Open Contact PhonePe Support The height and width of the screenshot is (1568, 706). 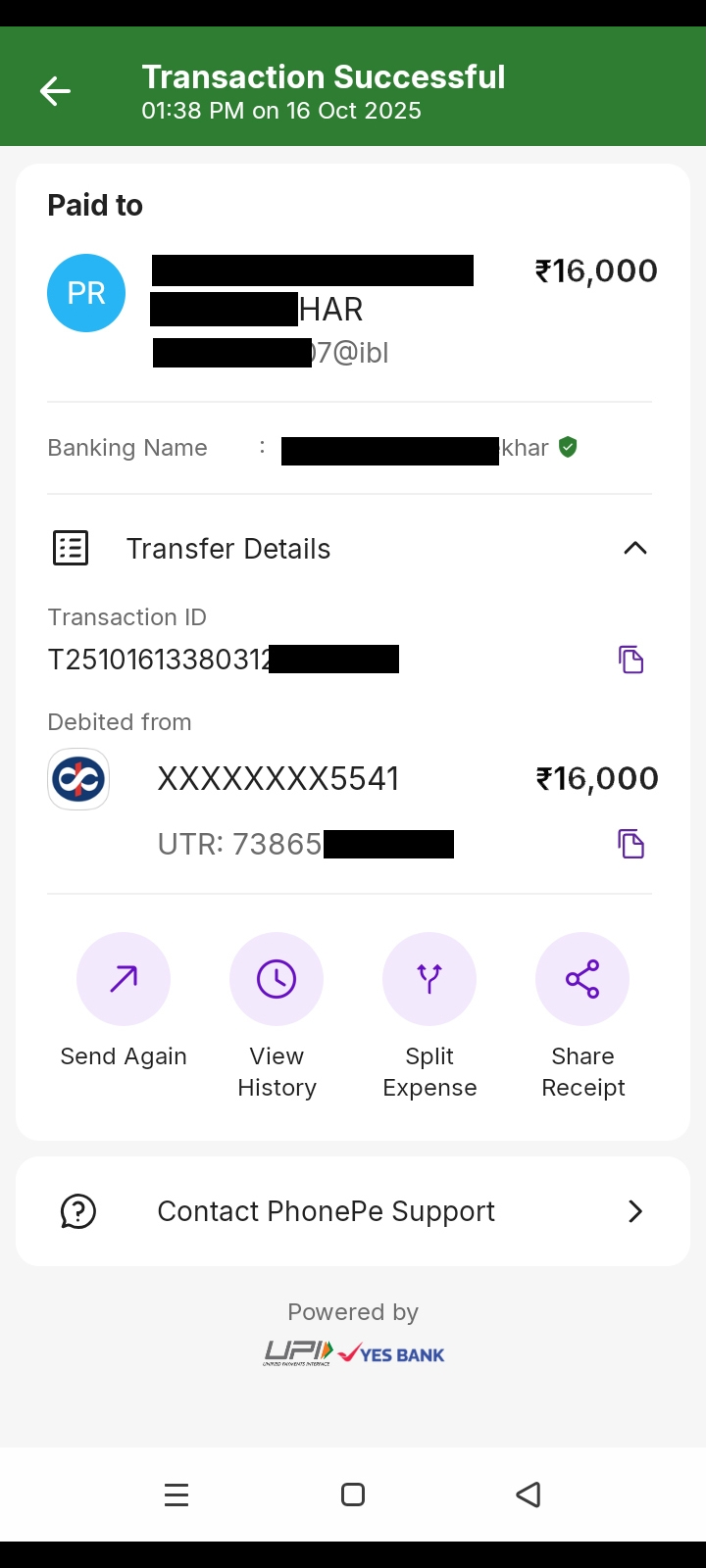(x=353, y=1211)
